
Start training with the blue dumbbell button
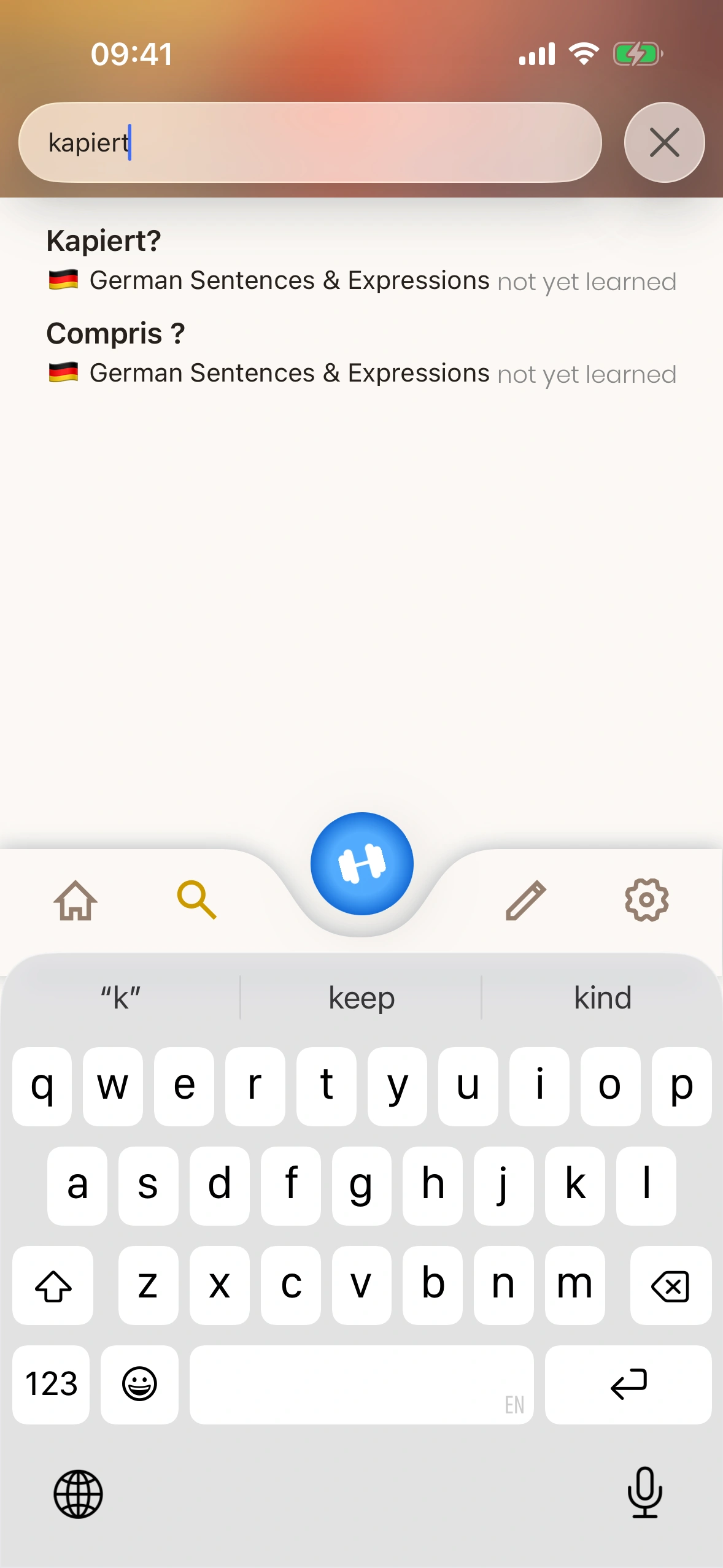tap(361, 864)
